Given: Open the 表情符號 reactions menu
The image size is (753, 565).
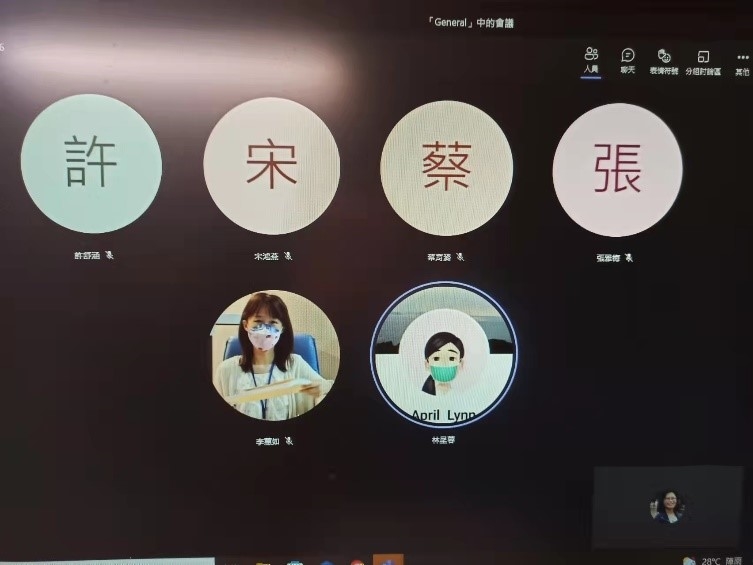Looking at the screenshot, I should click(x=663, y=60).
